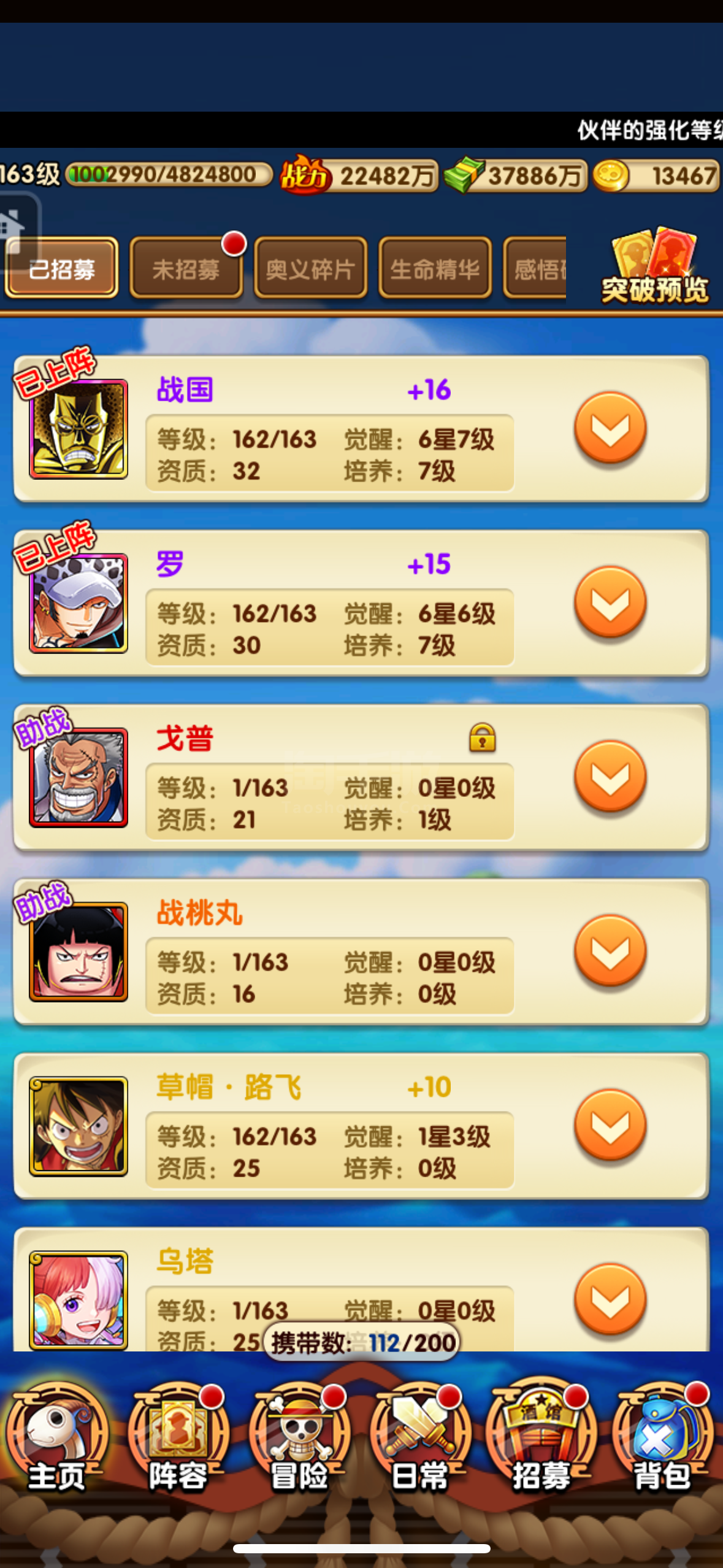Expand the 战国 hero card

[x=610, y=428]
